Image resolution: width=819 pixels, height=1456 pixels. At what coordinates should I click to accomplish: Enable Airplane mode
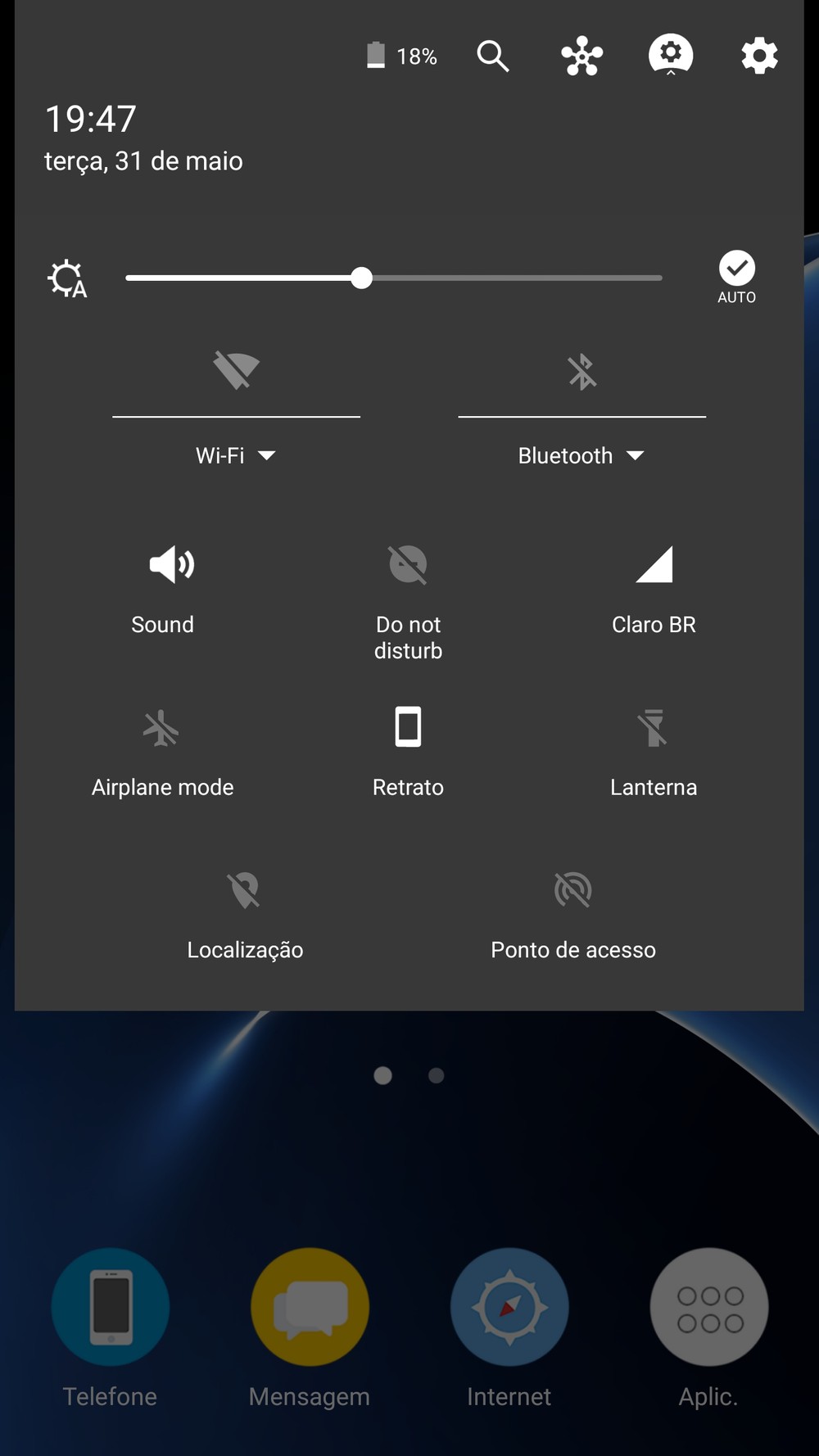(x=162, y=753)
